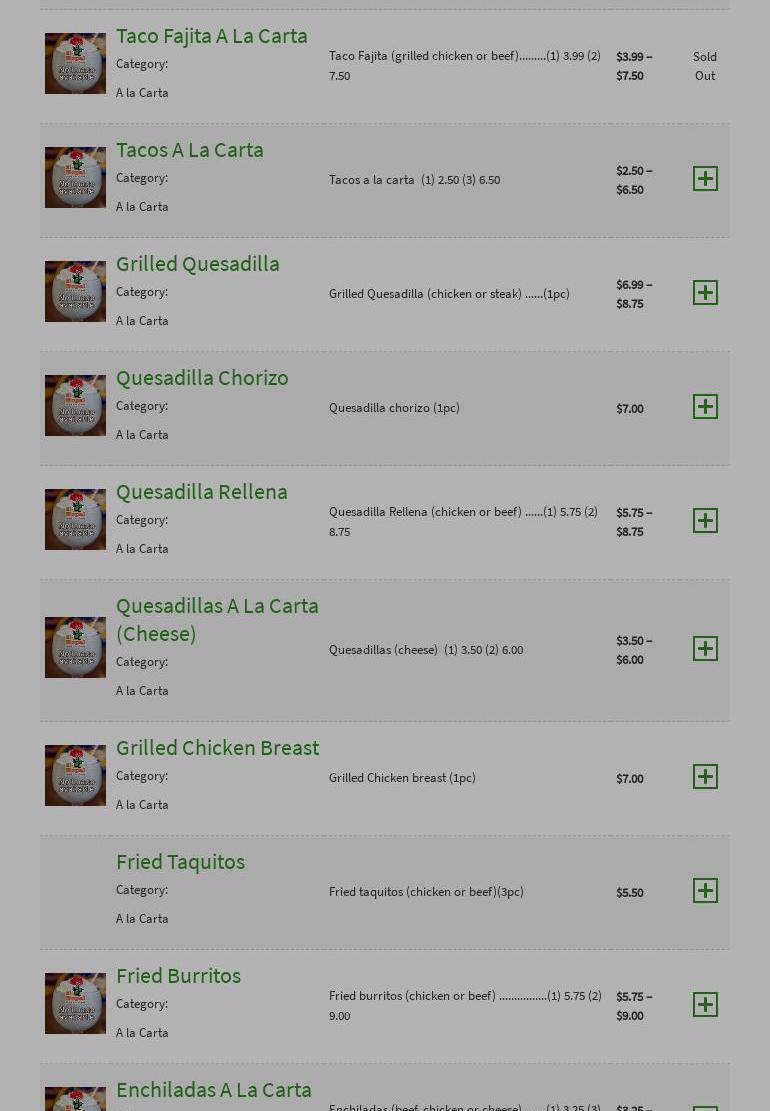
Task: Add Fried Burritos using plus icon
Action: (x=705, y=1005)
